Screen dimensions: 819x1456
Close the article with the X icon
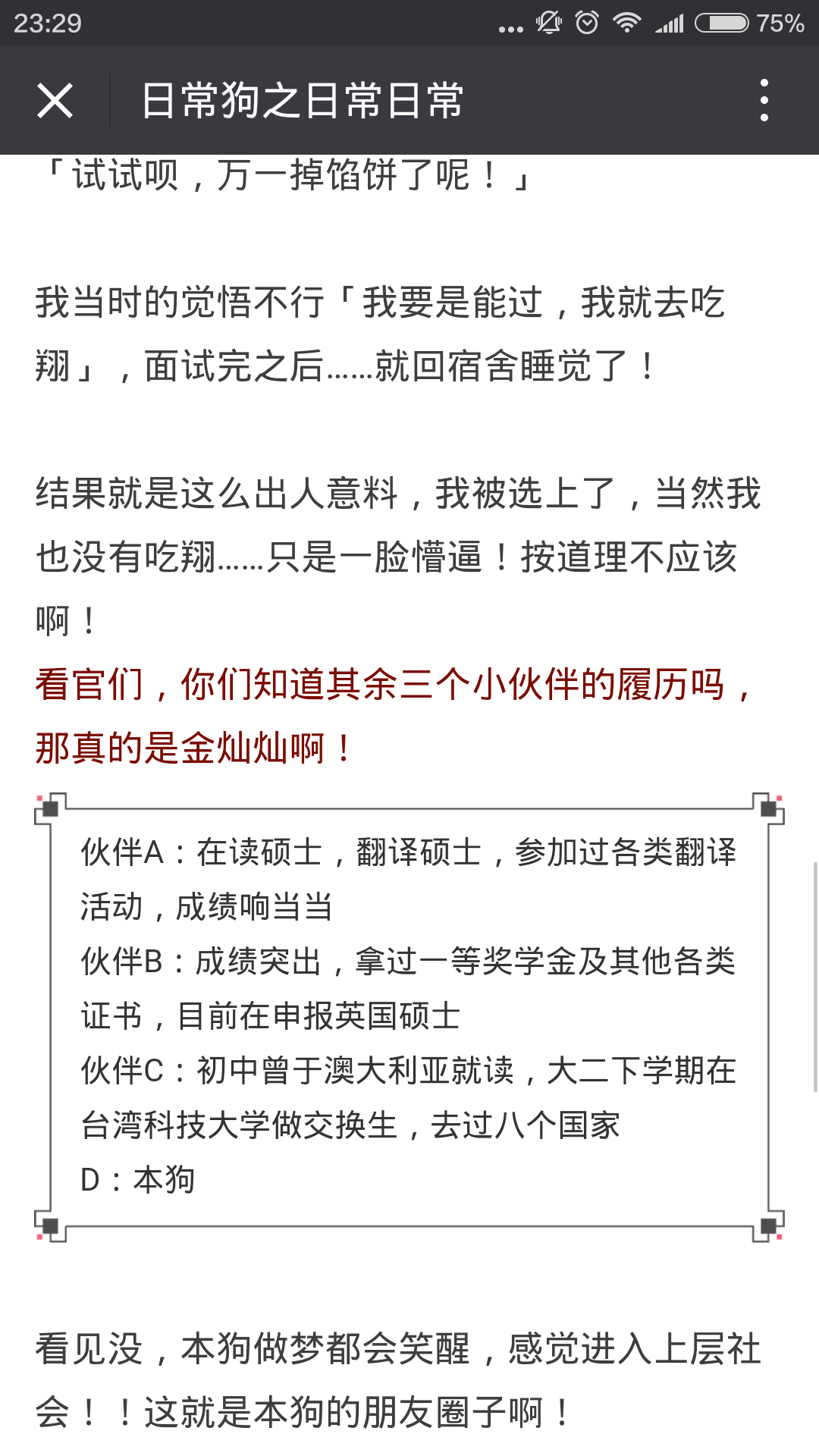pyautogui.click(x=55, y=101)
